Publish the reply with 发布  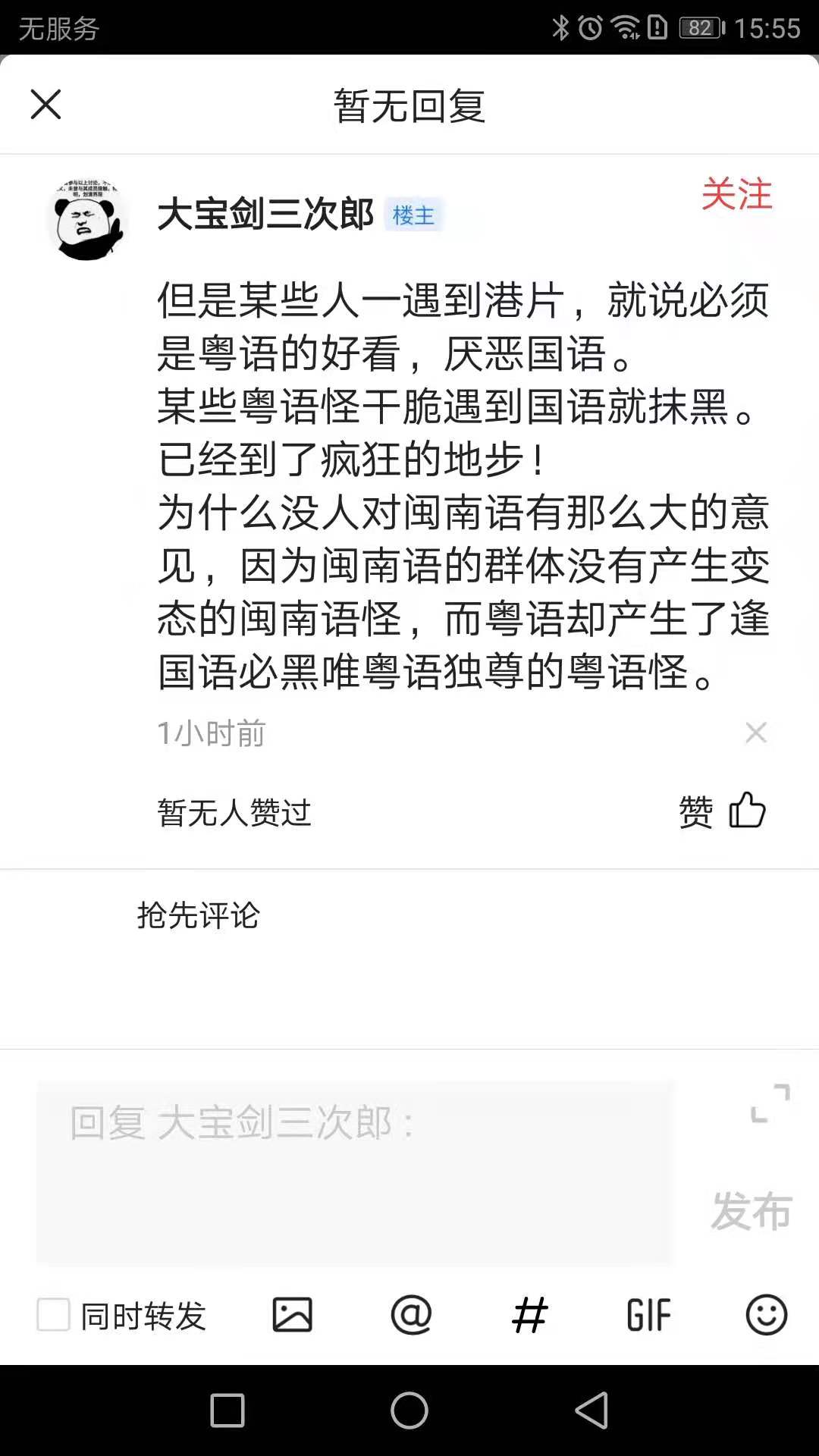click(x=751, y=1210)
